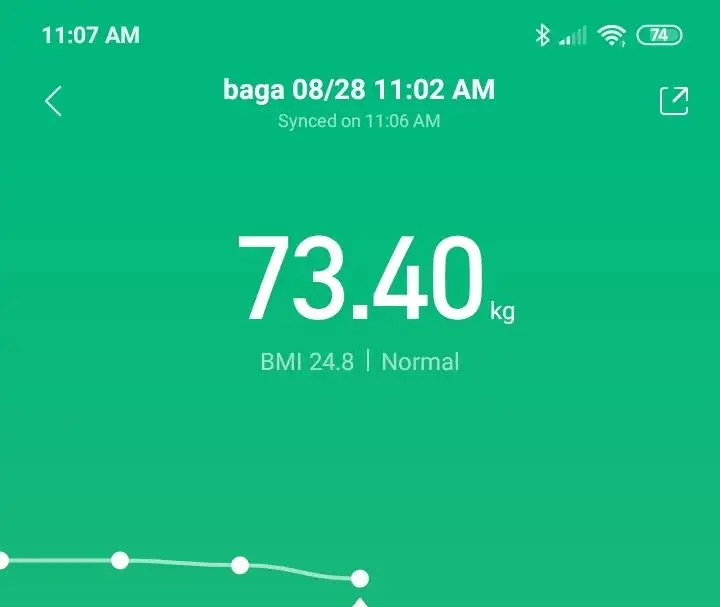This screenshot has width=720, height=607.
Task: Select the second-to-last point on the weight graph
Action: coord(240,565)
